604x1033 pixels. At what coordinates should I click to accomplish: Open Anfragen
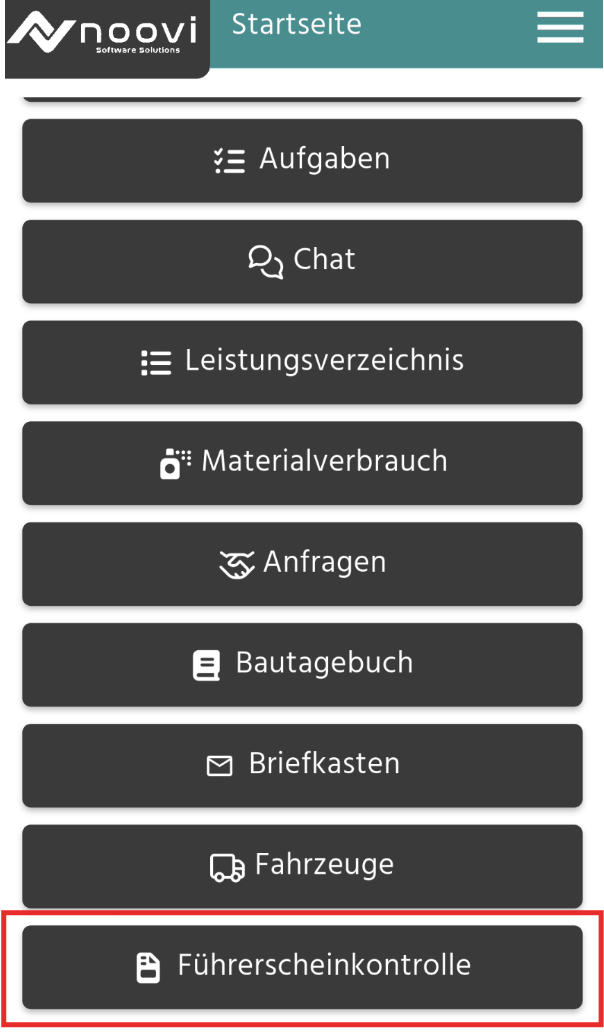coord(302,564)
